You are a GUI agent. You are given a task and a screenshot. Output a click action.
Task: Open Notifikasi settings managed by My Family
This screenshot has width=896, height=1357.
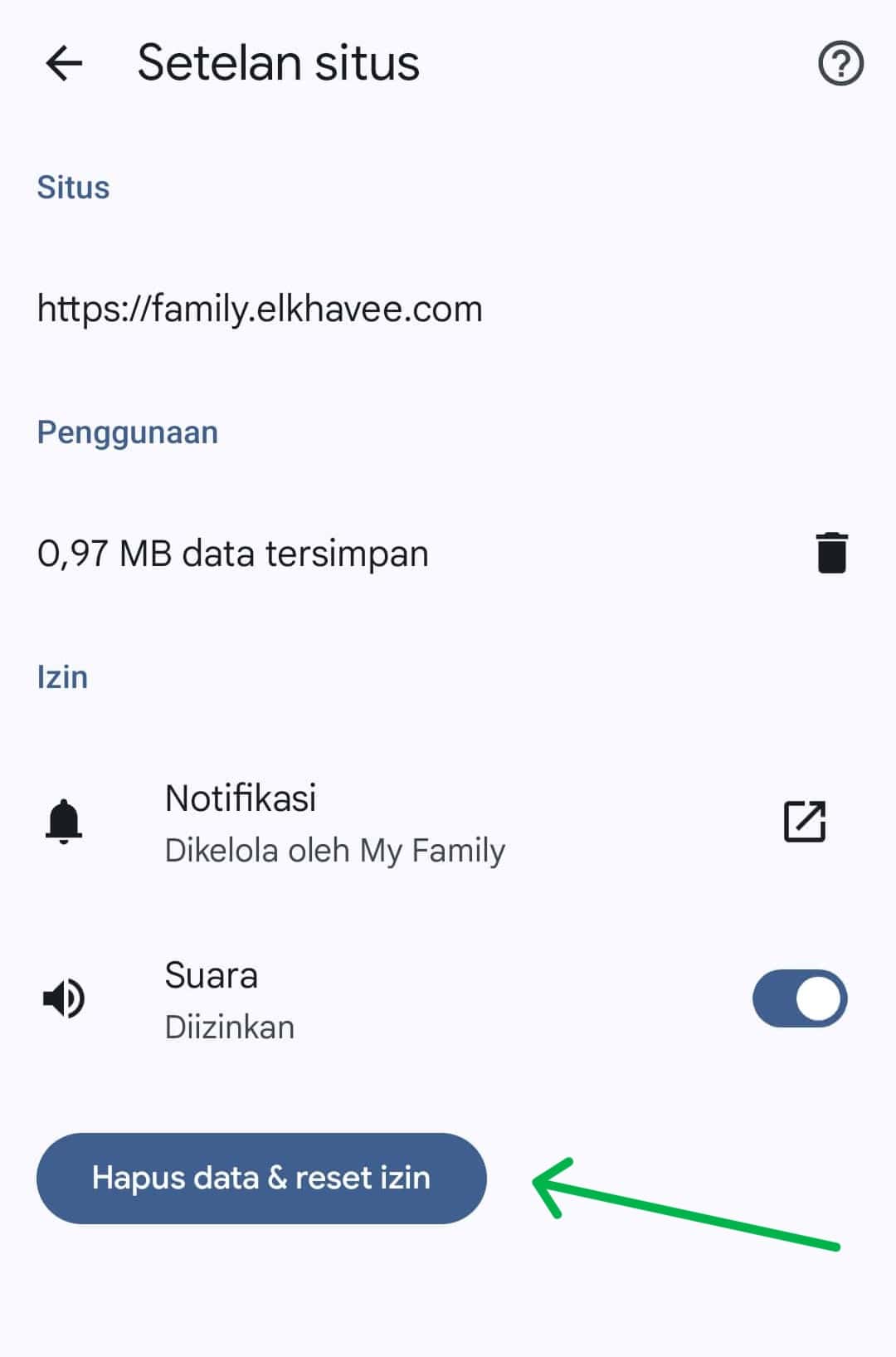[804, 822]
